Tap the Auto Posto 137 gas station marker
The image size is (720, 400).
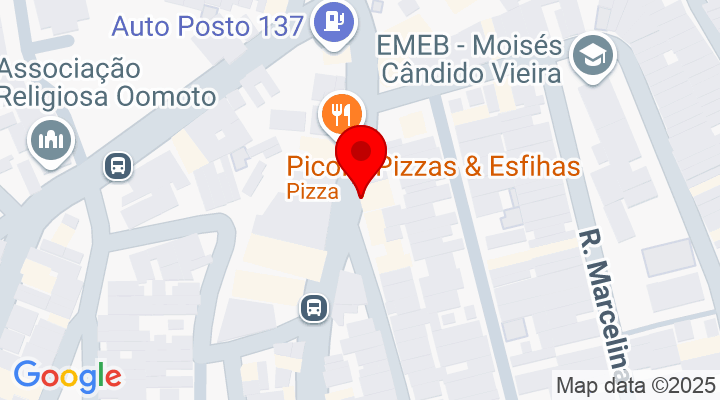(x=331, y=22)
